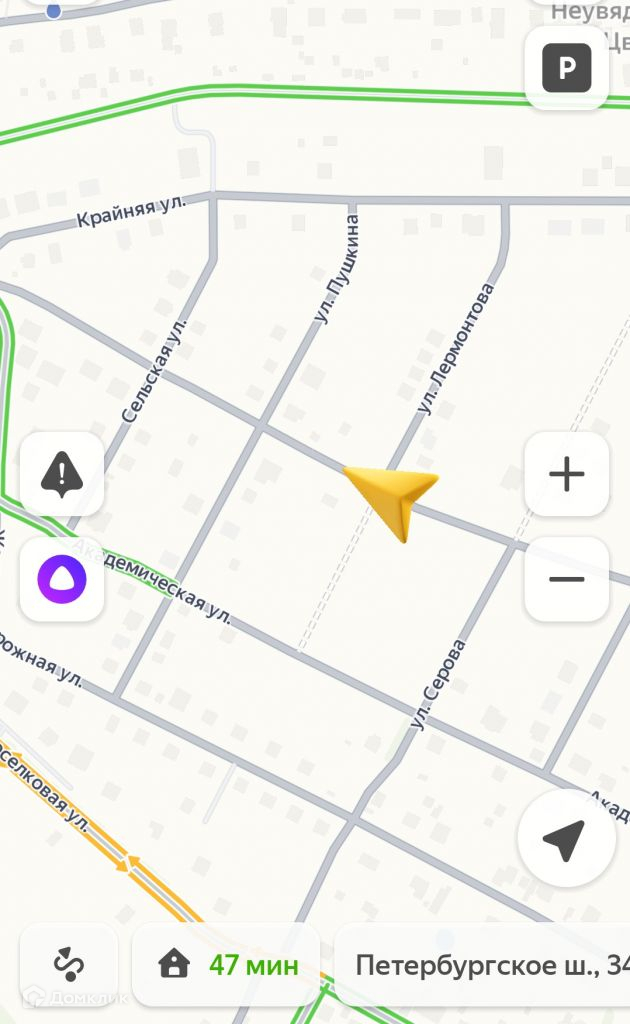This screenshot has height=1024, width=630.
Task: Show nearby parking with the P button
Action: coord(566,68)
